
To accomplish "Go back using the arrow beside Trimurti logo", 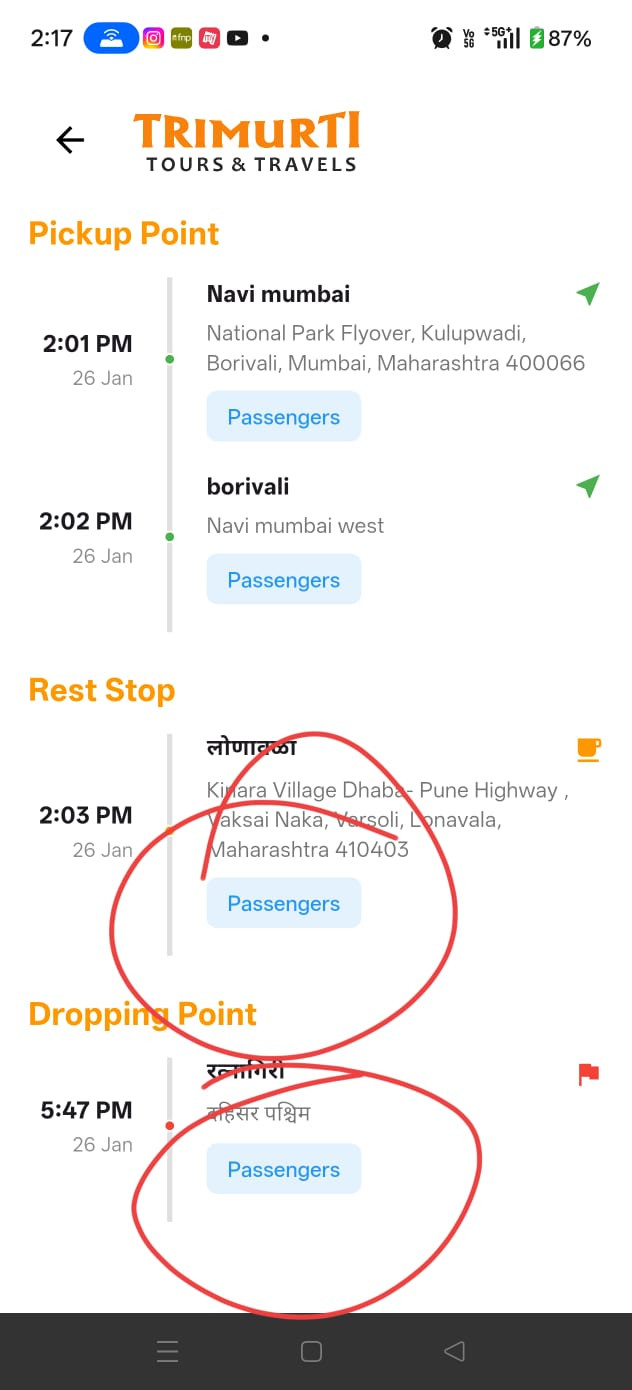I will coord(70,140).
